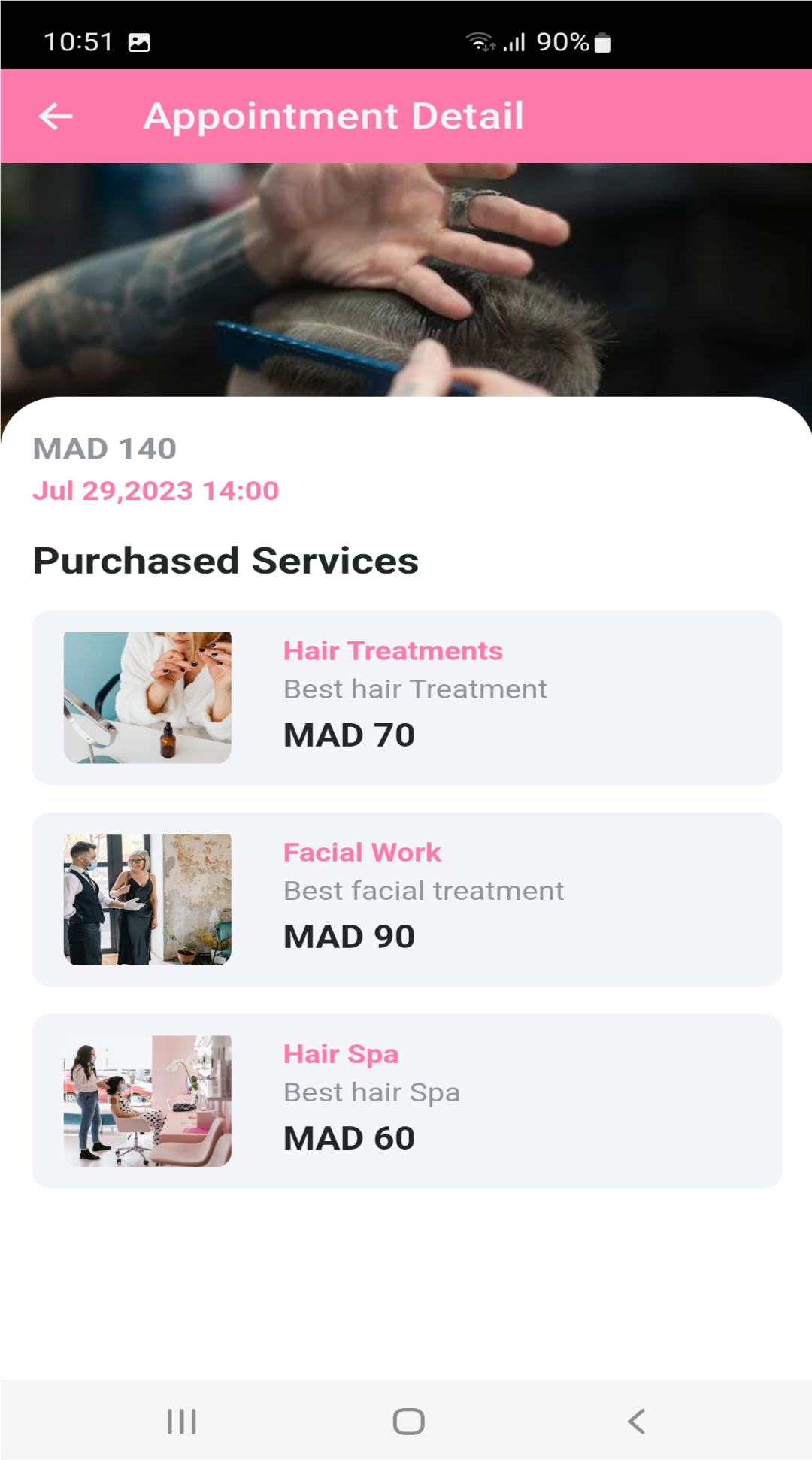The width and height of the screenshot is (812, 1460).
Task: Tap the home button in navigation bar
Action: [x=406, y=1421]
